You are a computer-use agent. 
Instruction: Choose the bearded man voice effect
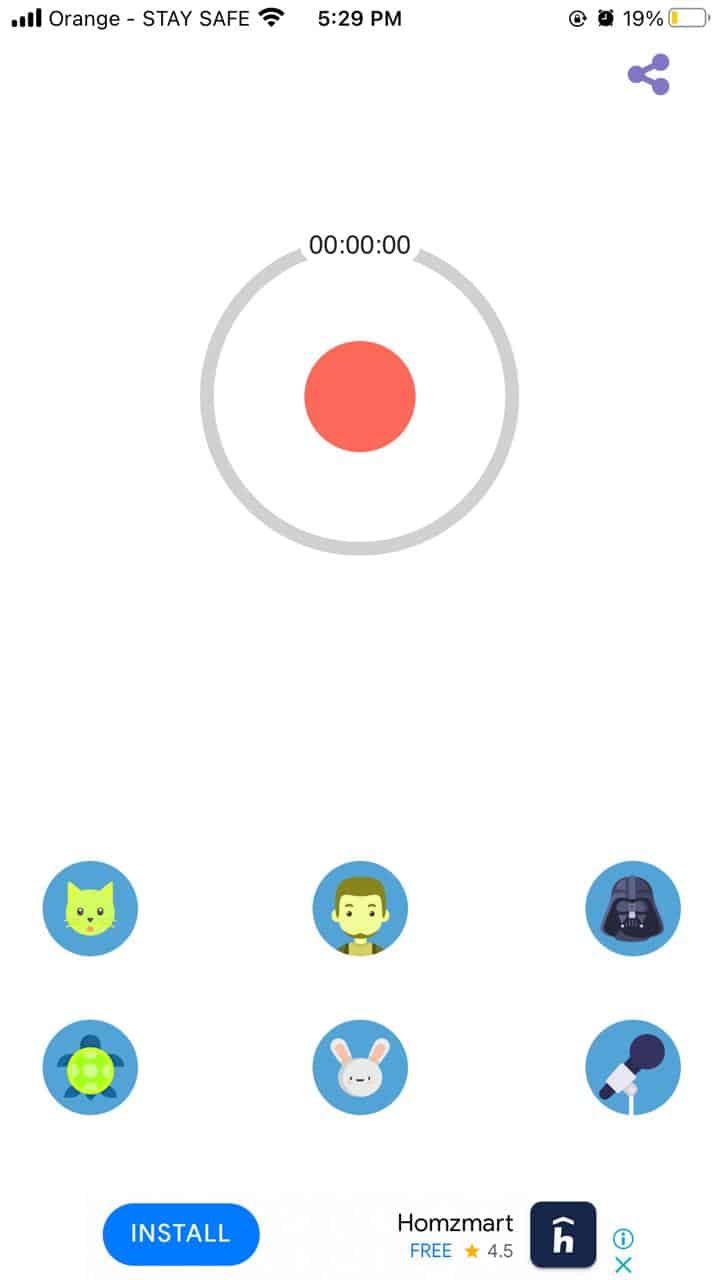[x=360, y=908]
